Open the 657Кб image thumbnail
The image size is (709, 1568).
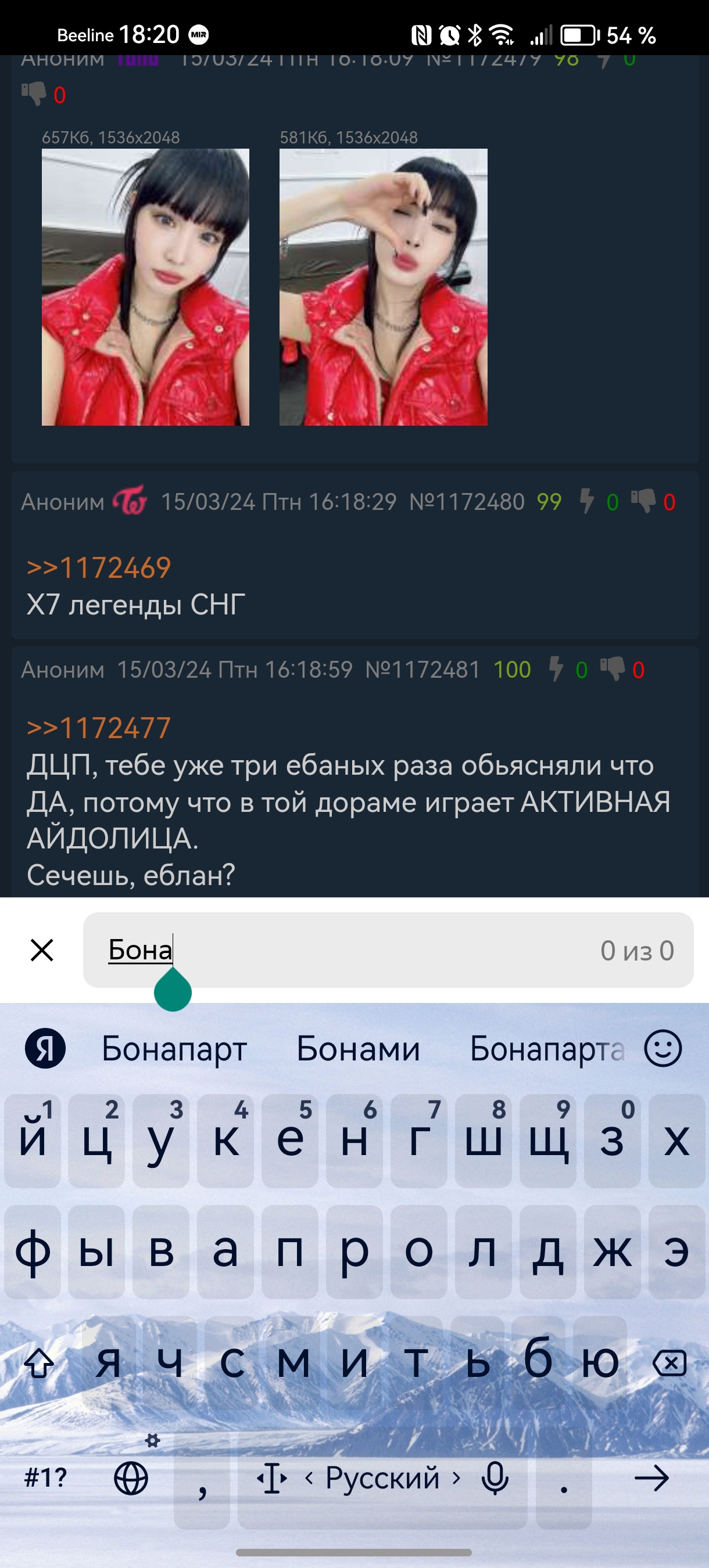point(145,287)
